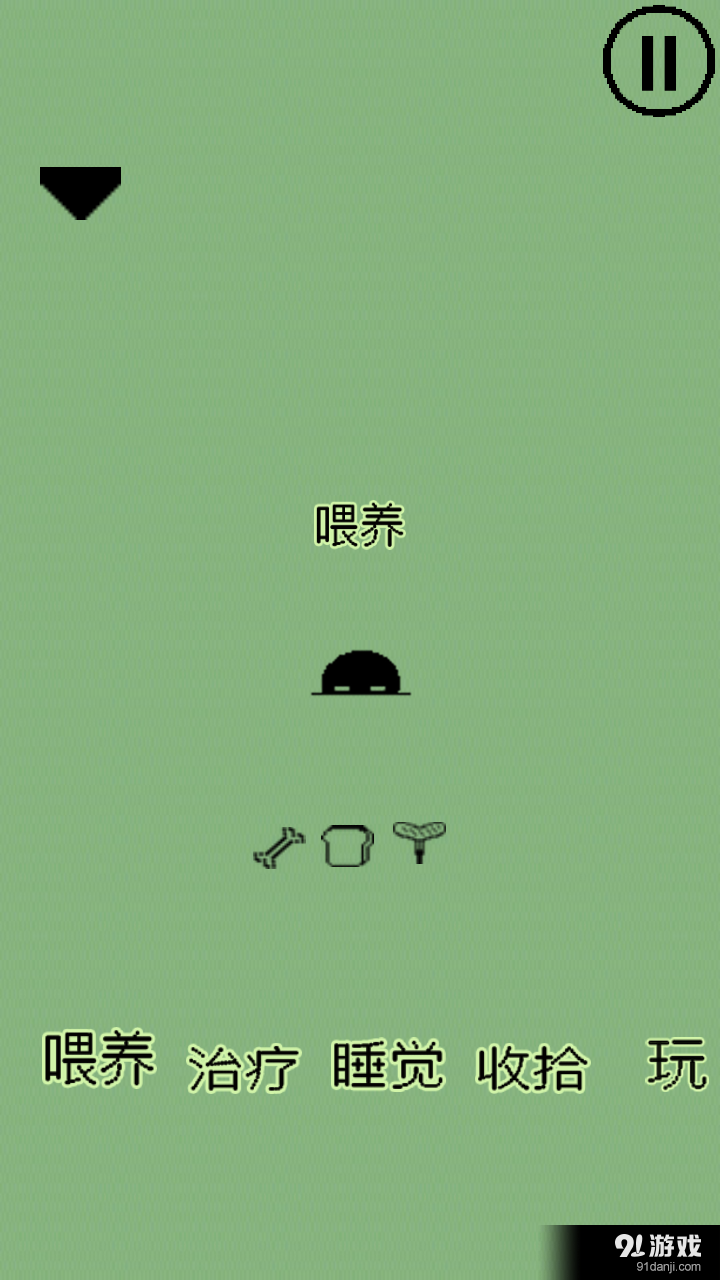Give the pet the bone treat
The height and width of the screenshot is (1280, 720).
(x=278, y=845)
